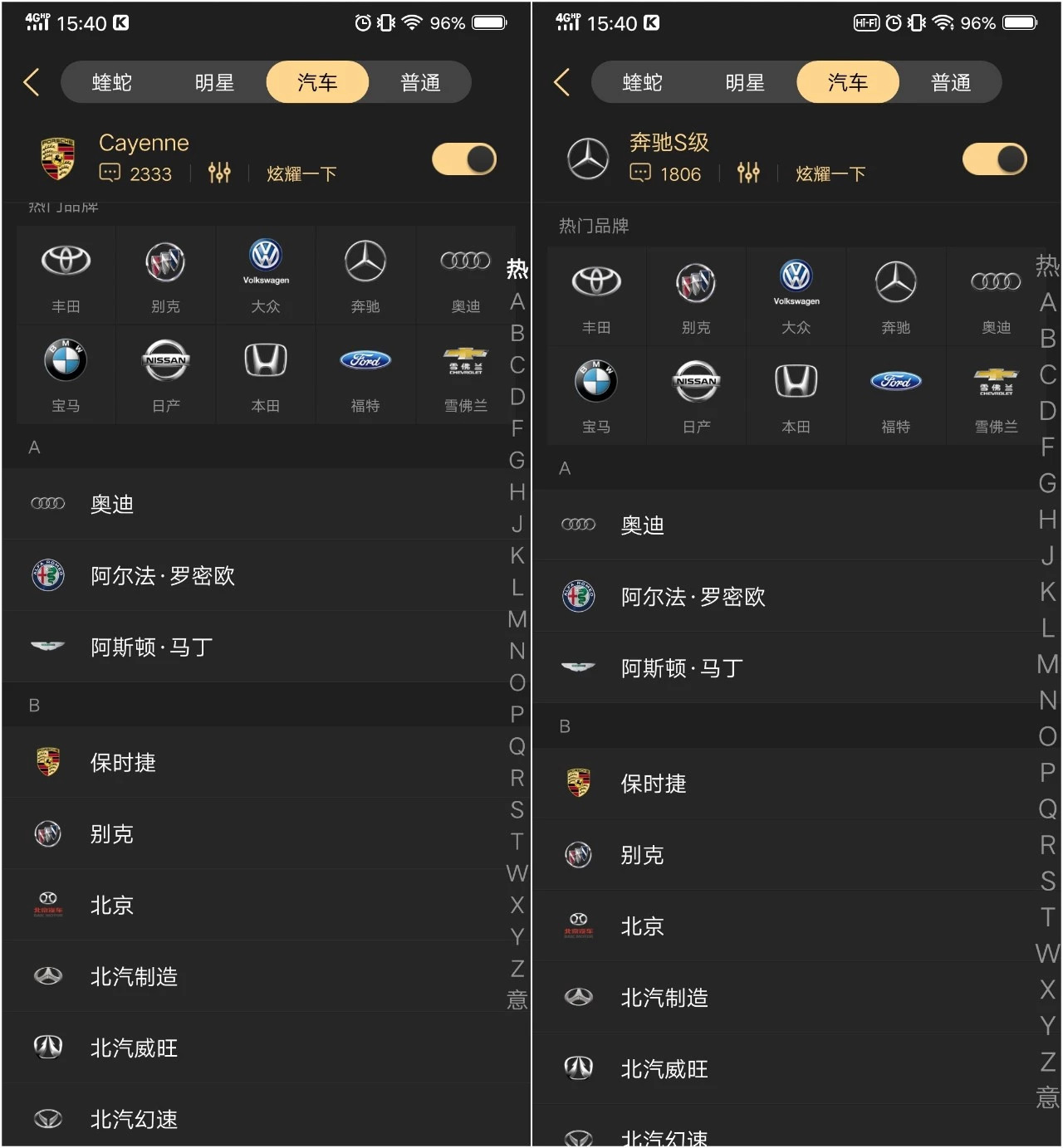
Task: Tap the Chevrolet logo in the grid
Action: click(x=465, y=361)
